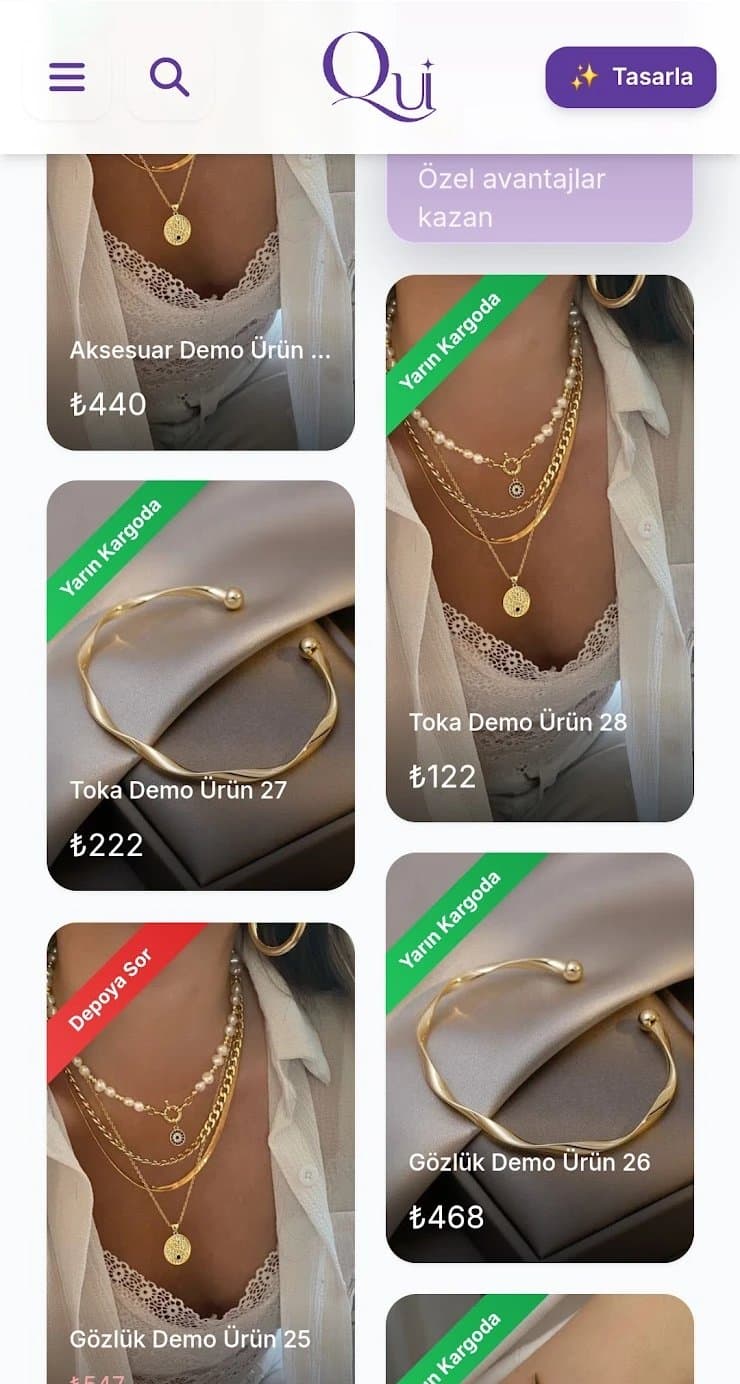
Task: Open the Aksesuar Demo Ürün card priced ₺440
Action: (x=201, y=301)
